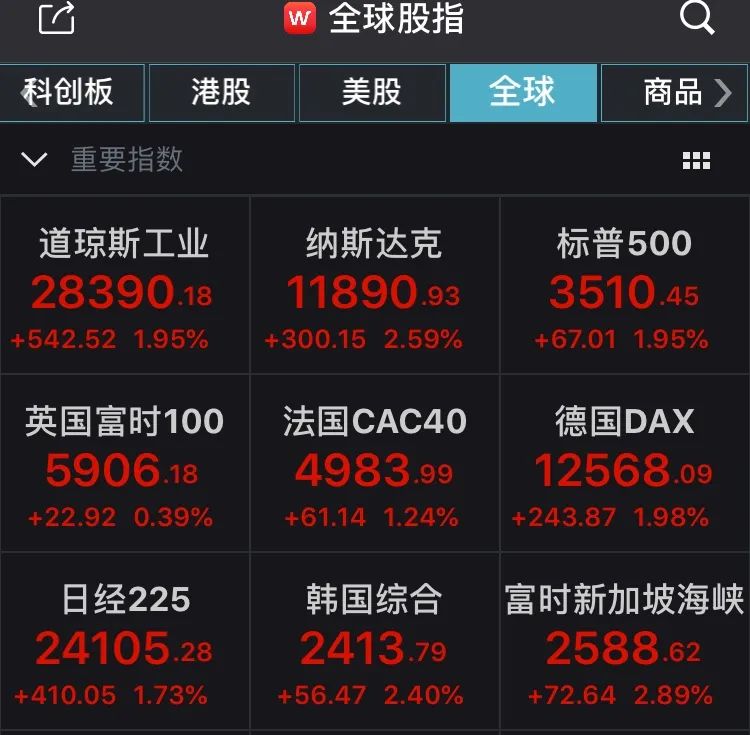The height and width of the screenshot is (735, 750).
Task: Select the 美股 tab
Action: (x=372, y=93)
